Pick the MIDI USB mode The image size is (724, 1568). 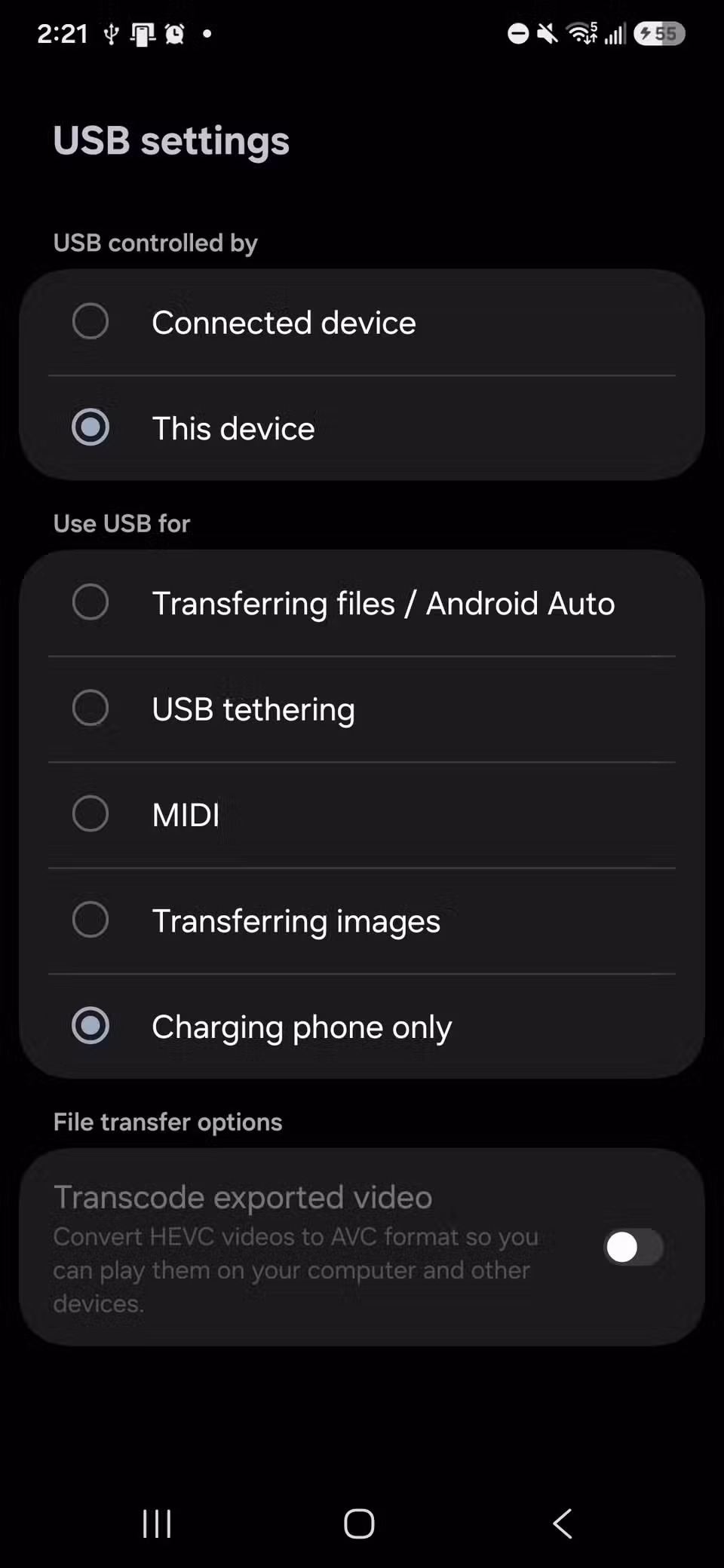pyautogui.click(x=362, y=815)
